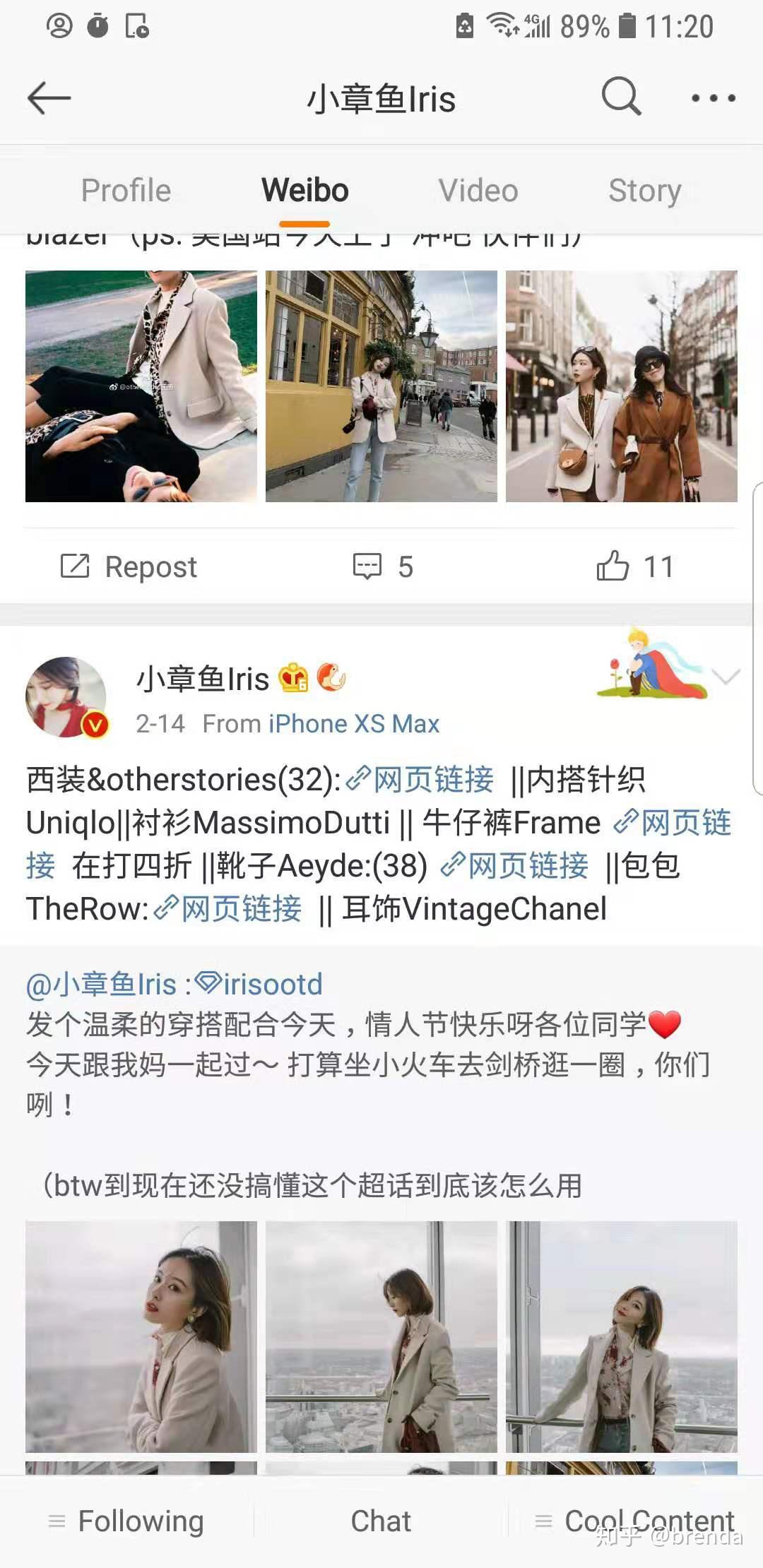Image resolution: width=763 pixels, height=1568 pixels.
Task: Repost the blazer post
Action: 129,566
